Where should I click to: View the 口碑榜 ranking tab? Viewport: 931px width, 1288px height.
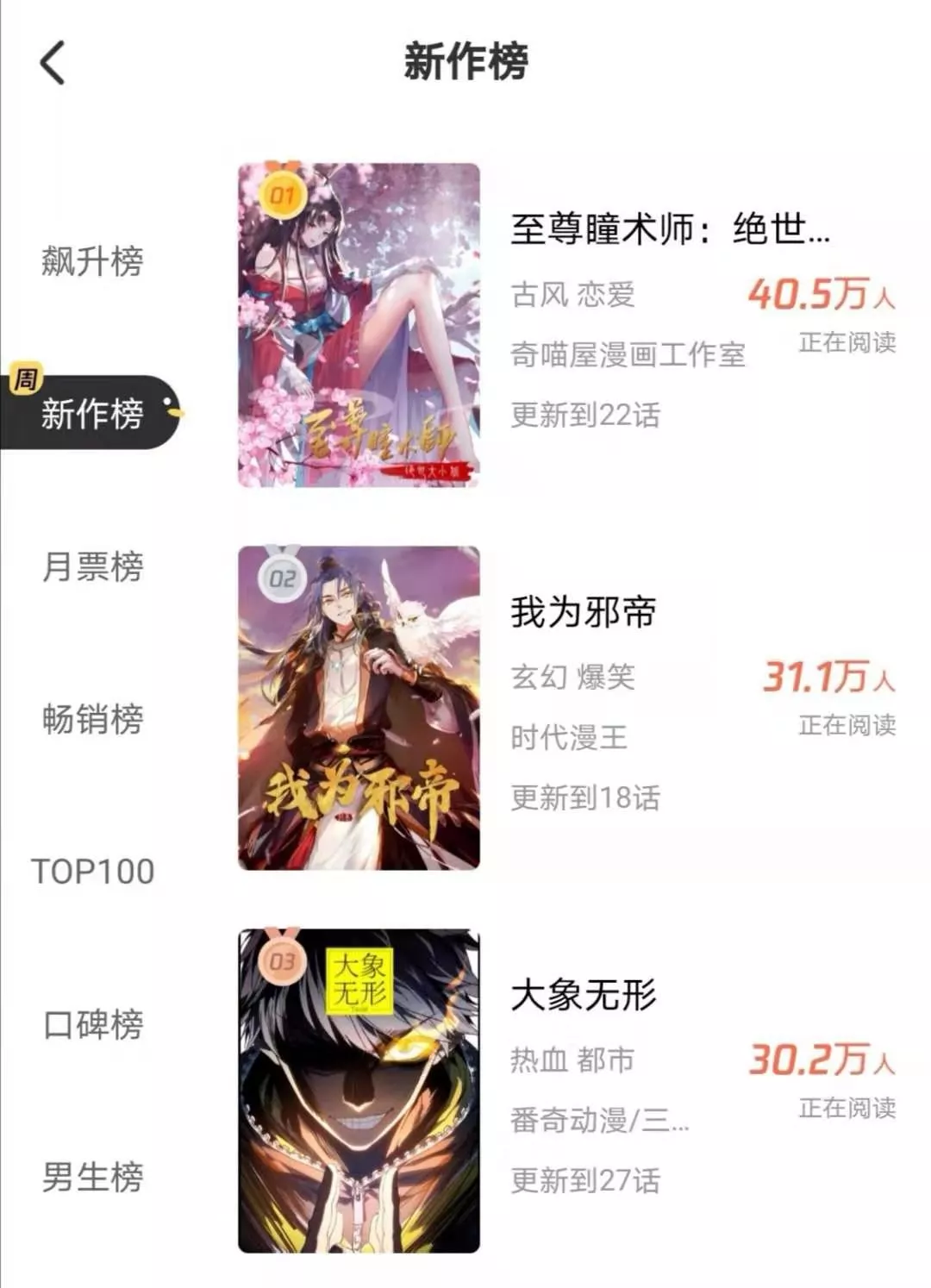click(92, 1024)
